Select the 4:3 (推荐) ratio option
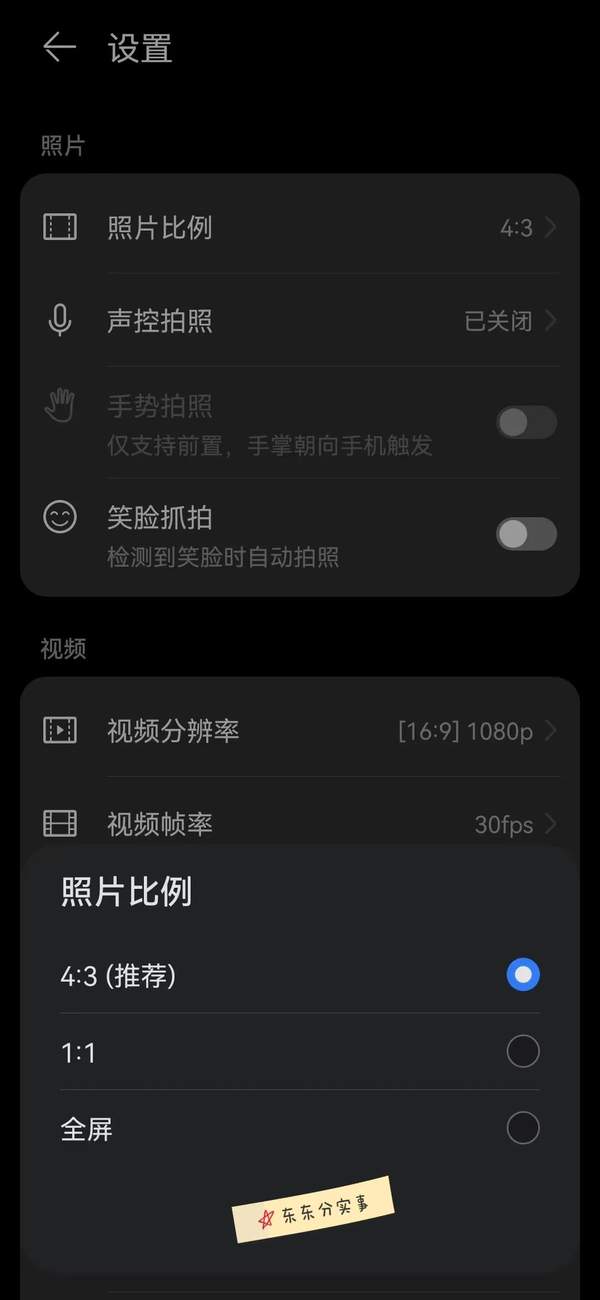 coord(300,975)
